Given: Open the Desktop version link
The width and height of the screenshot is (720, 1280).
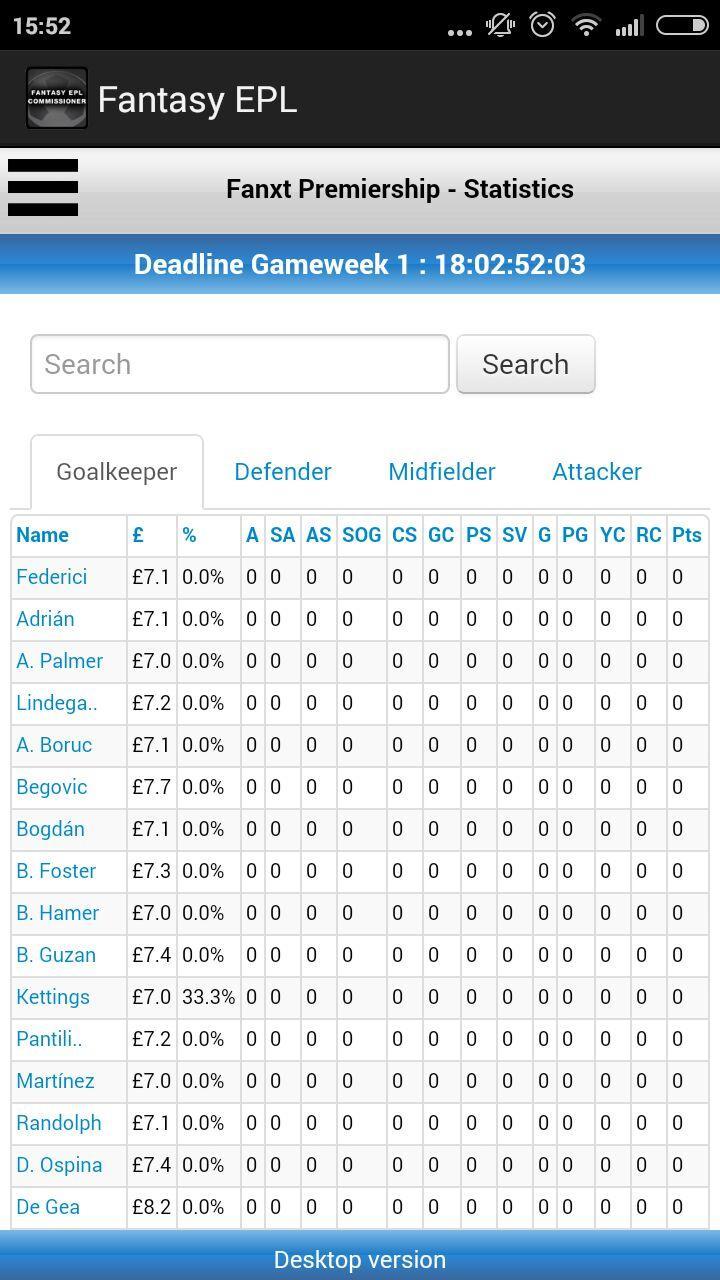Looking at the screenshot, I should [360, 1259].
